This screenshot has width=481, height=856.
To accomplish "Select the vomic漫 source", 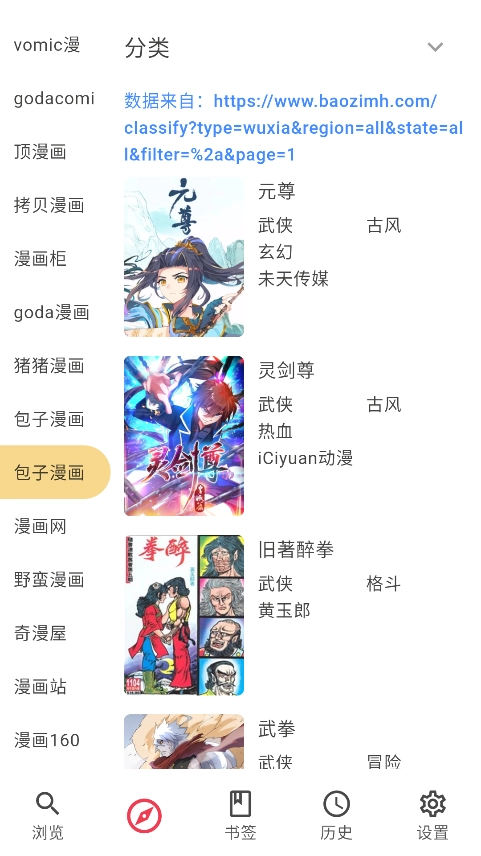I will (47, 44).
